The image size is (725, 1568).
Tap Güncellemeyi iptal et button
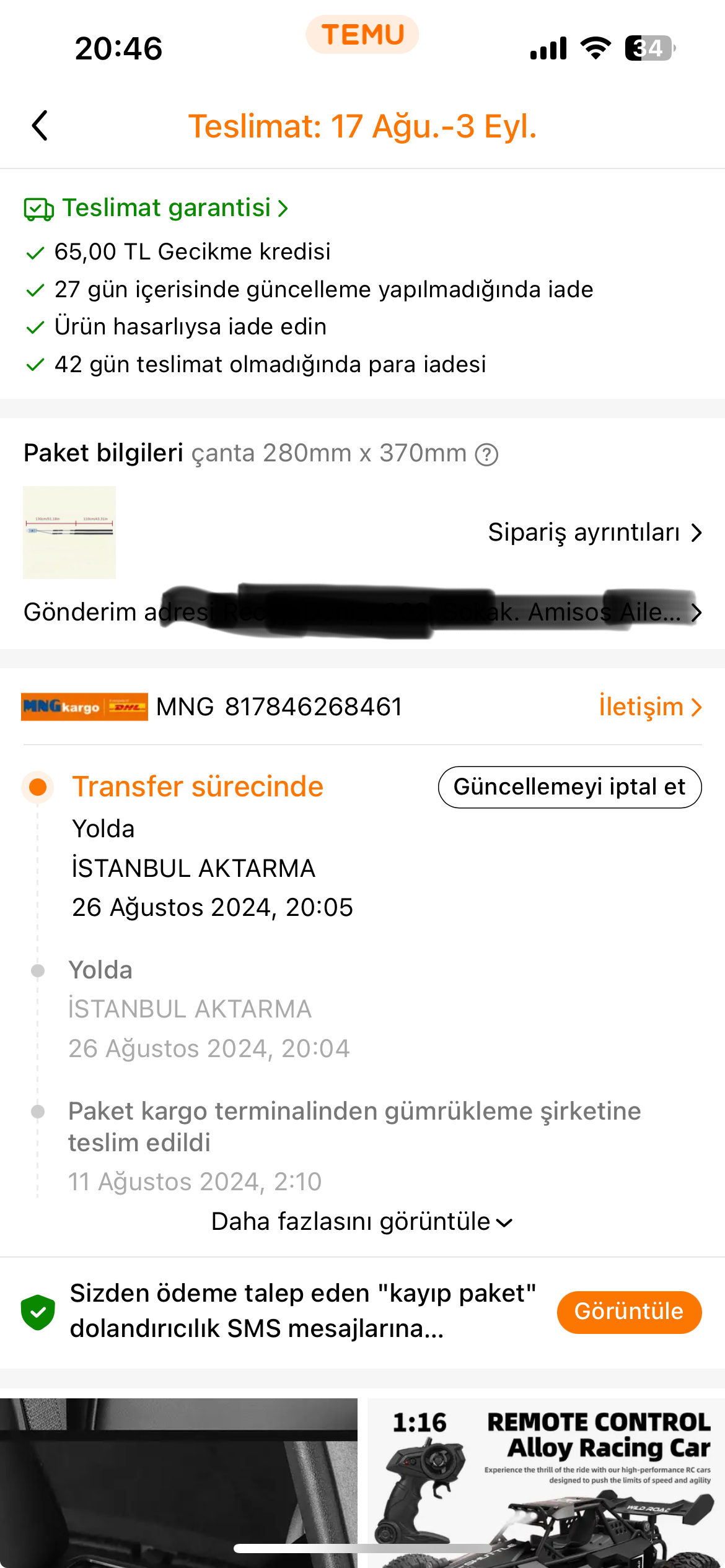point(569,787)
